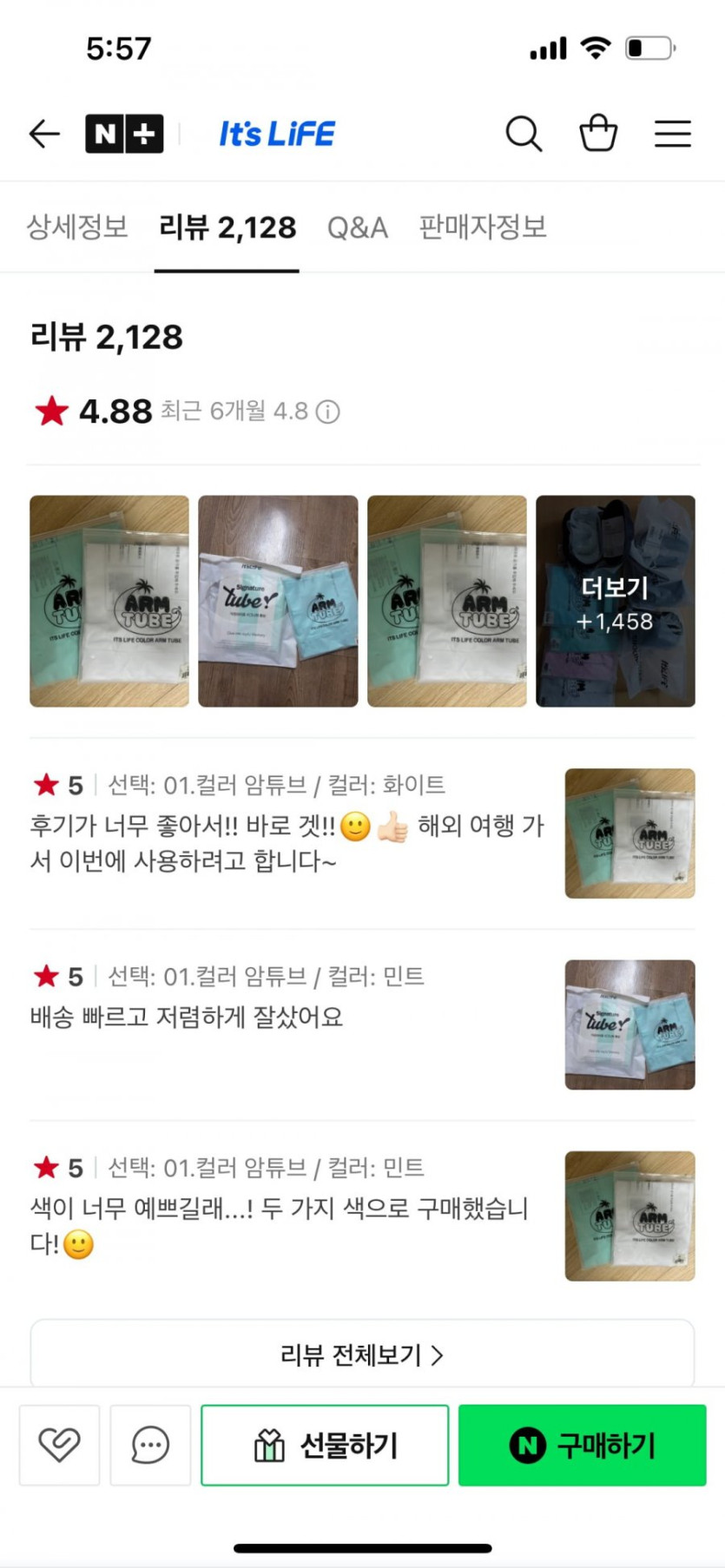
Task: Switch to the 상세정보 tab
Action: 77,227
